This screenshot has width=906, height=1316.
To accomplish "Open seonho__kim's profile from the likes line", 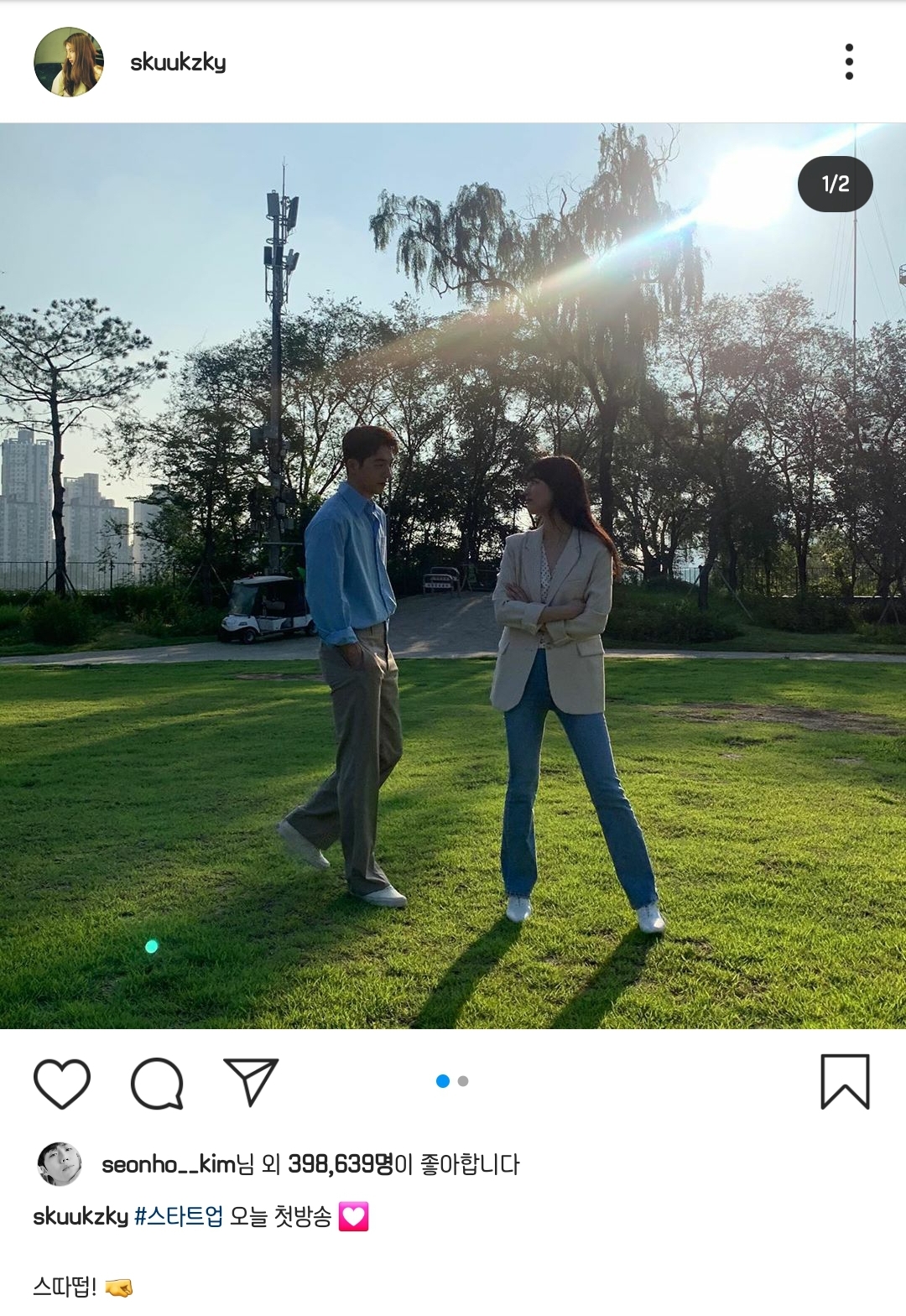I will 168,1164.
